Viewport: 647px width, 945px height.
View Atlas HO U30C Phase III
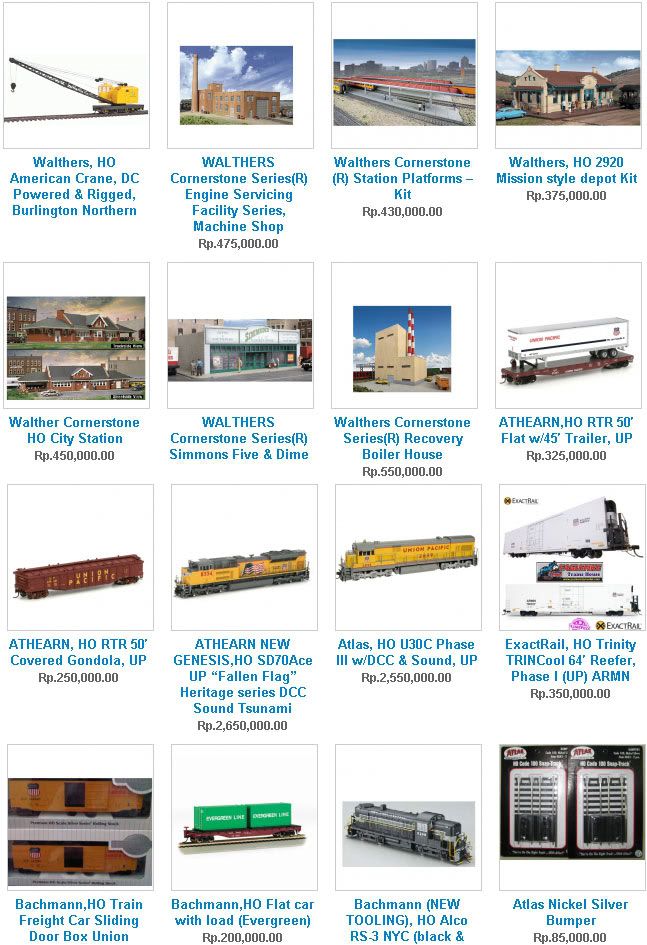(406, 652)
